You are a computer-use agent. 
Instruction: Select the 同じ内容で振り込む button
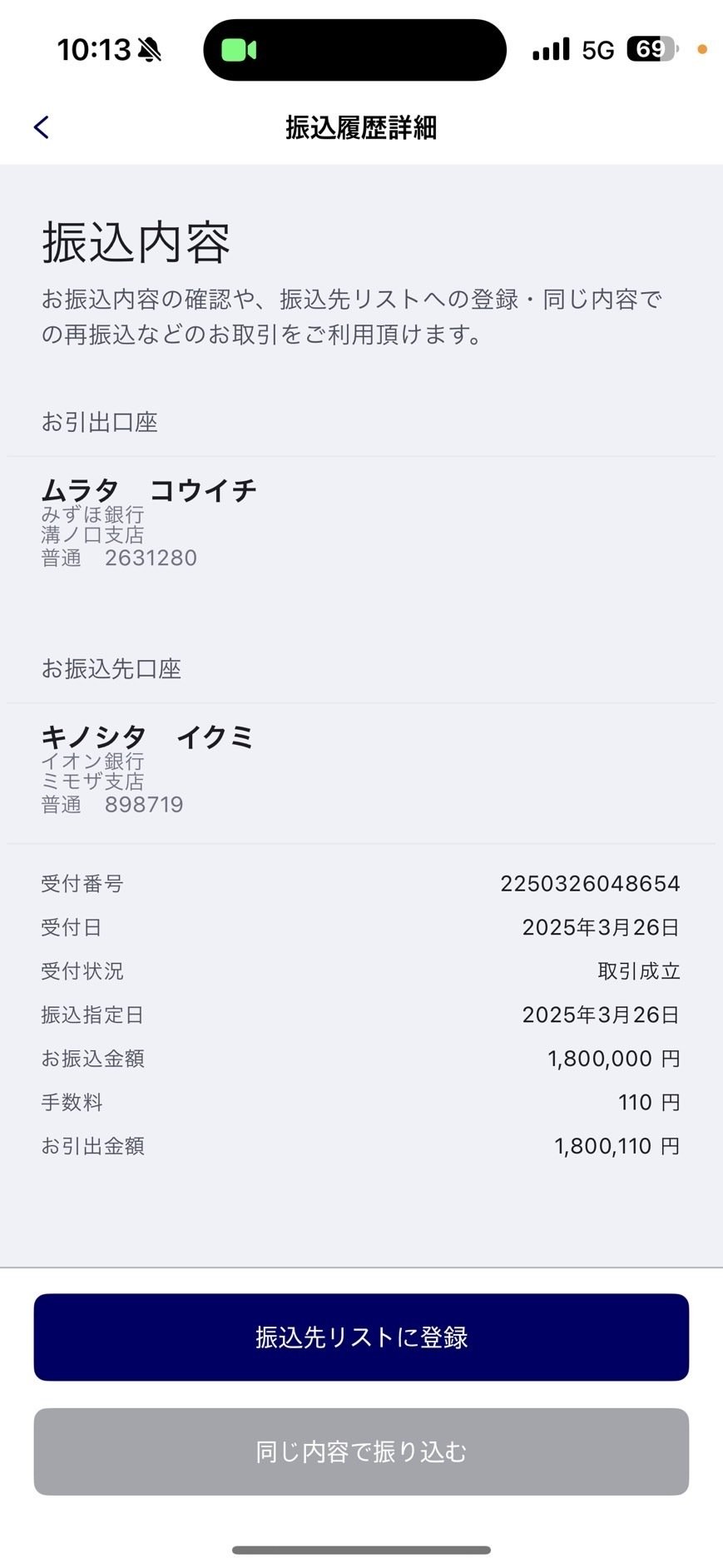point(361,1451)
